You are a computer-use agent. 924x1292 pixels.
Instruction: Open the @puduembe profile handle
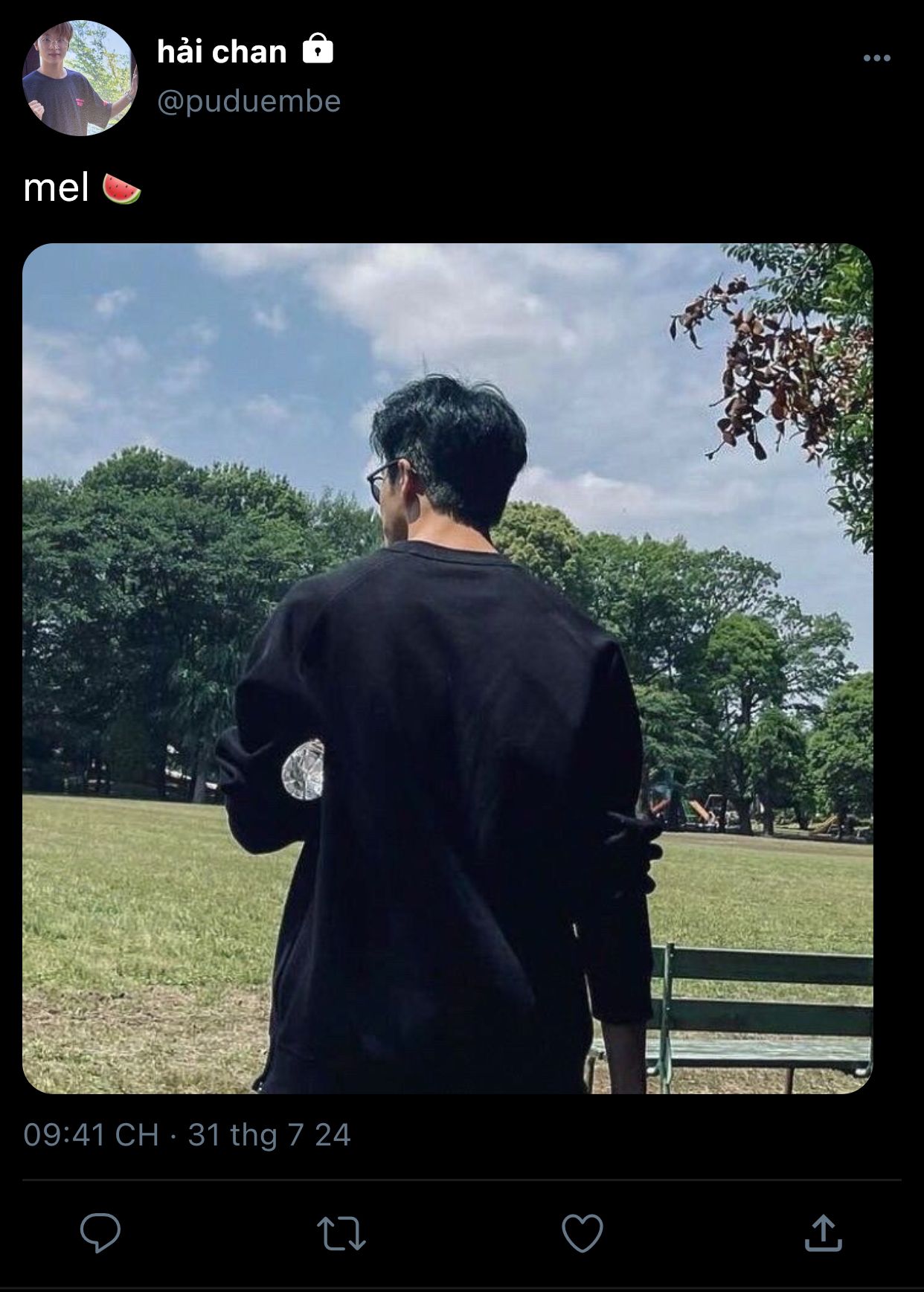pyautogui.click(x=248, y=101)
